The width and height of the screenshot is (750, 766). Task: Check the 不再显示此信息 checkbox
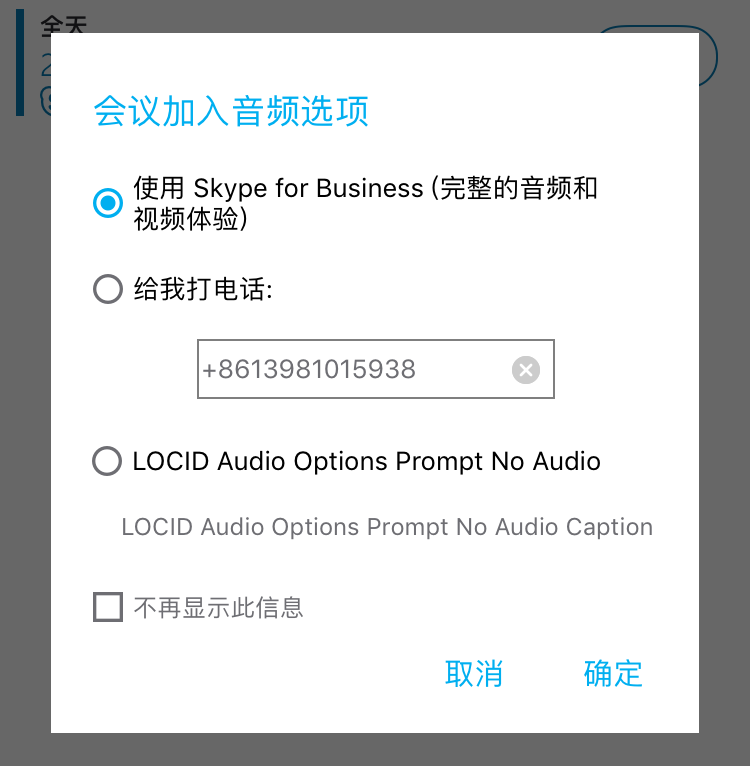(108, 607)
